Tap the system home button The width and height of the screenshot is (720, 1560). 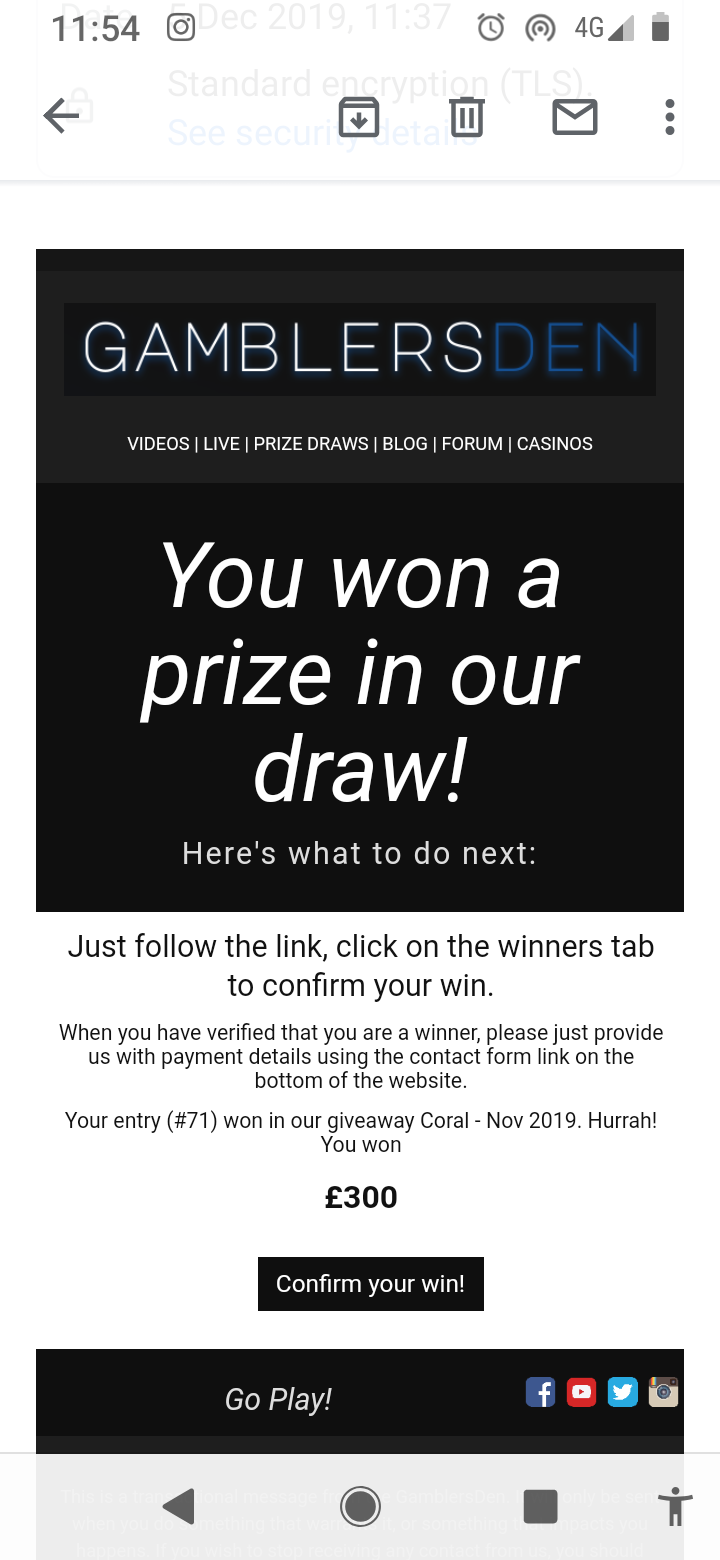coord(360,1505)
